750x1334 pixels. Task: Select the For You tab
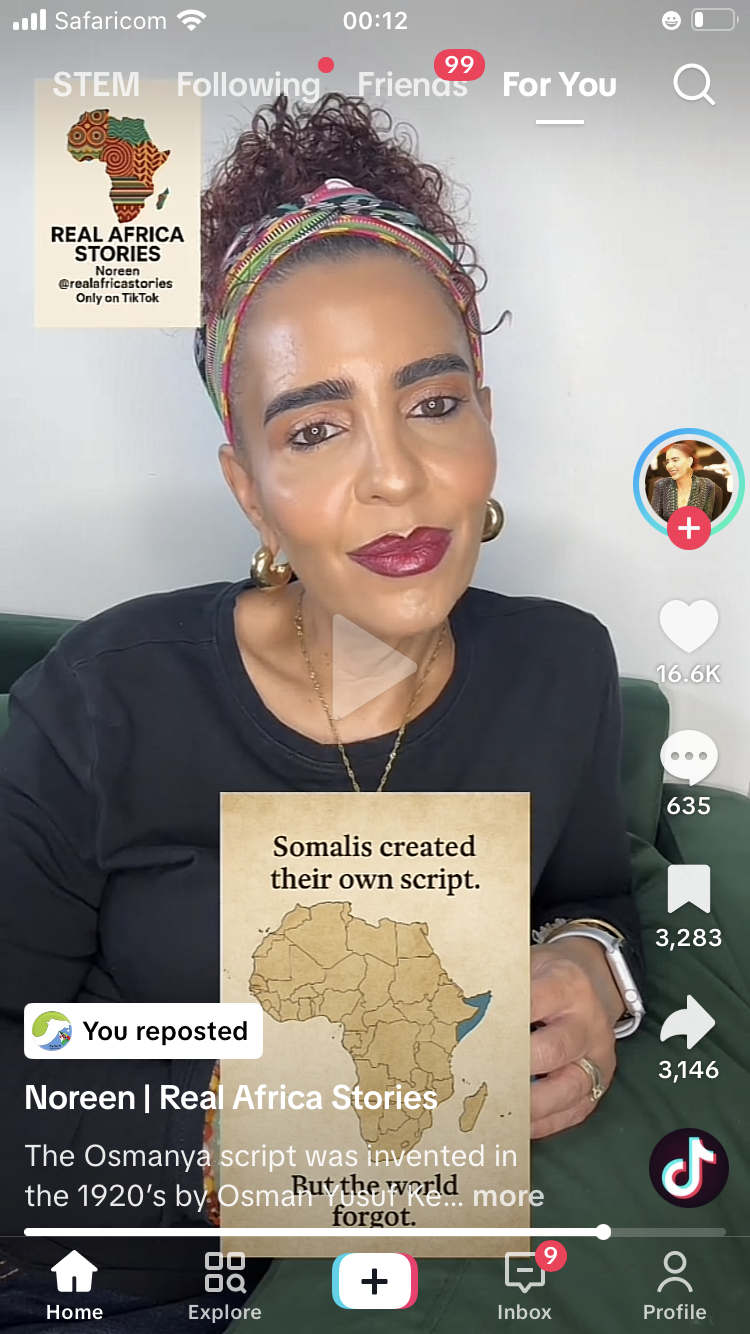click(x=559, y=86)
